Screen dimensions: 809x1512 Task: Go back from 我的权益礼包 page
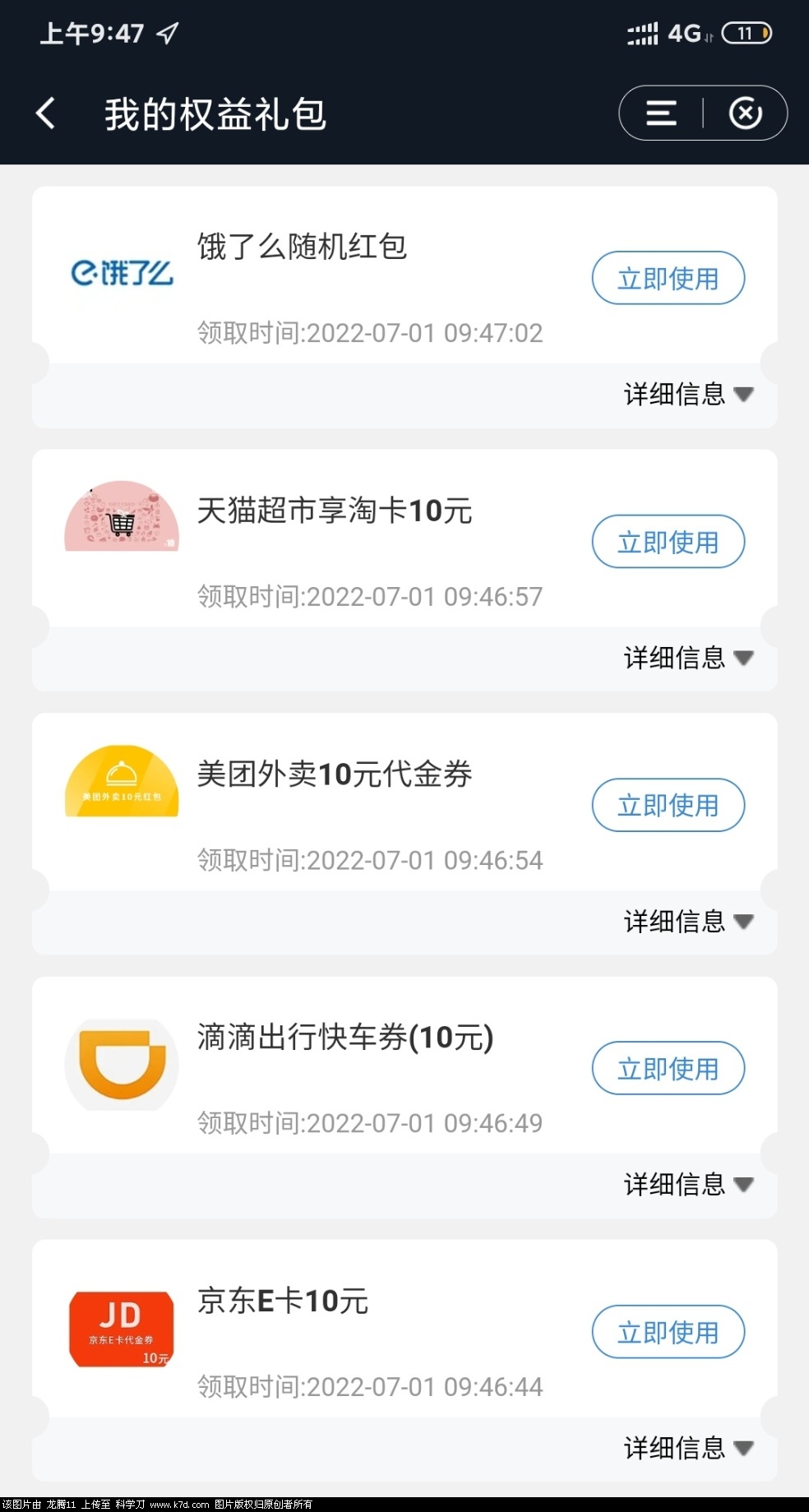pos(46,113)
